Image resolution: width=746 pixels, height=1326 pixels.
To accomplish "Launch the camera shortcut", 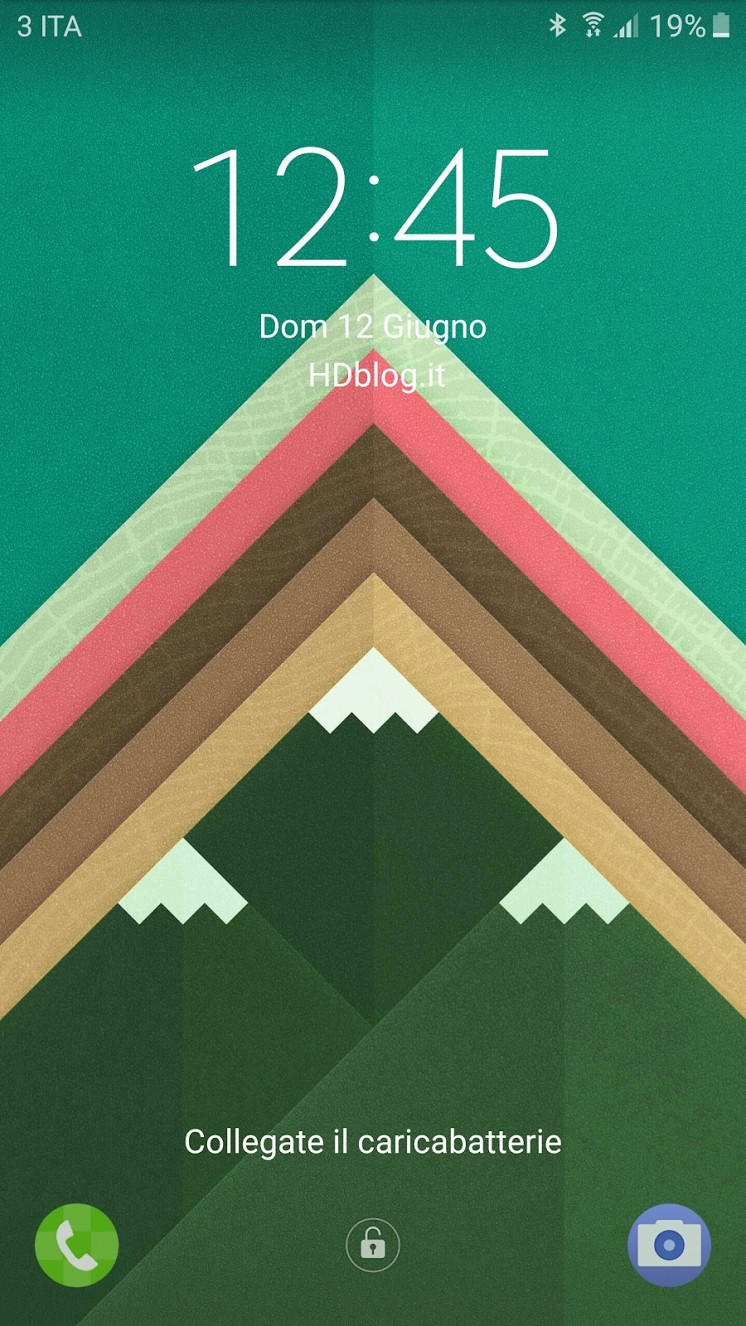I will 669,1245.
